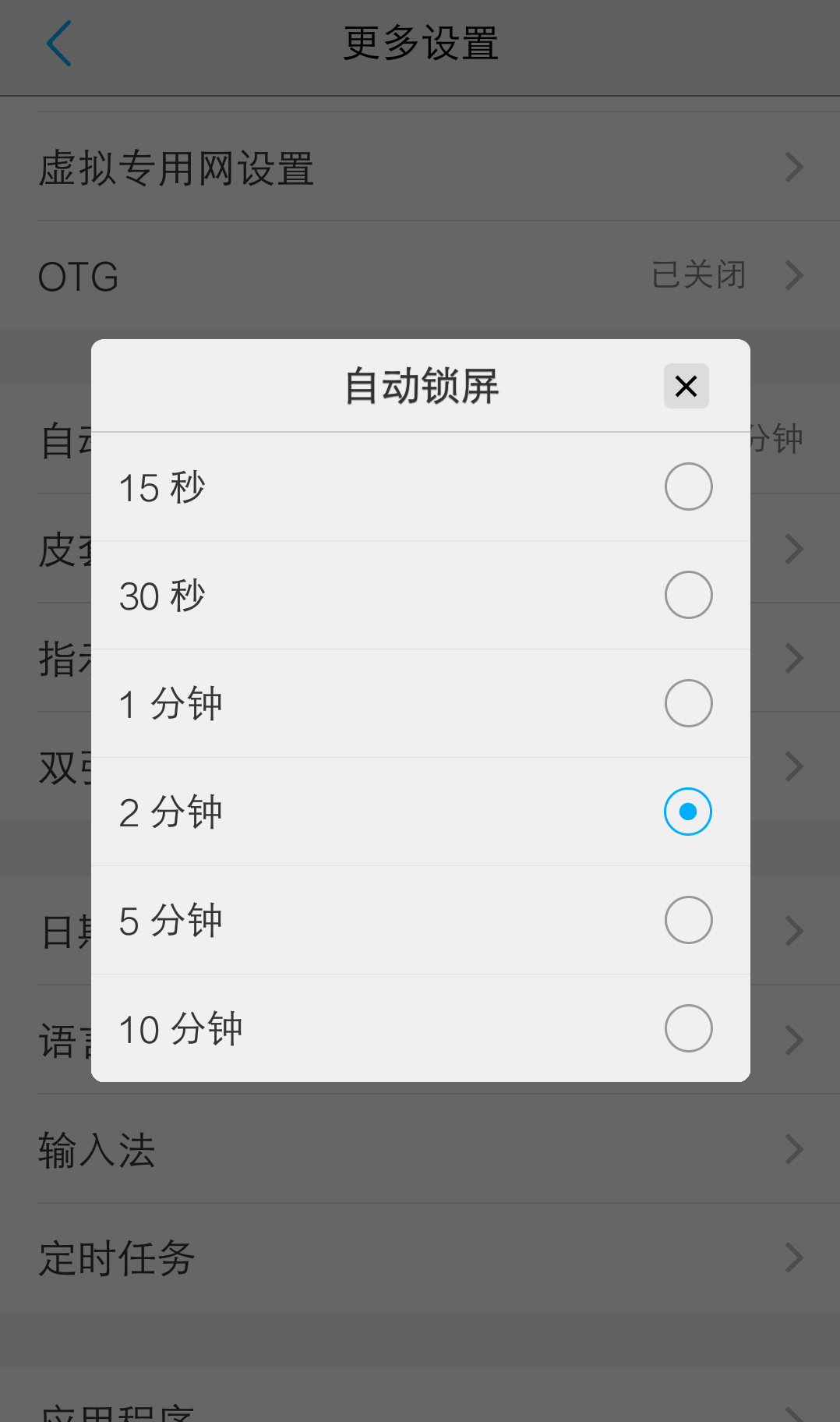Choose 1 分钟 lock time
Viewport: 840px width, 1422px height.
tap(688, 703)
